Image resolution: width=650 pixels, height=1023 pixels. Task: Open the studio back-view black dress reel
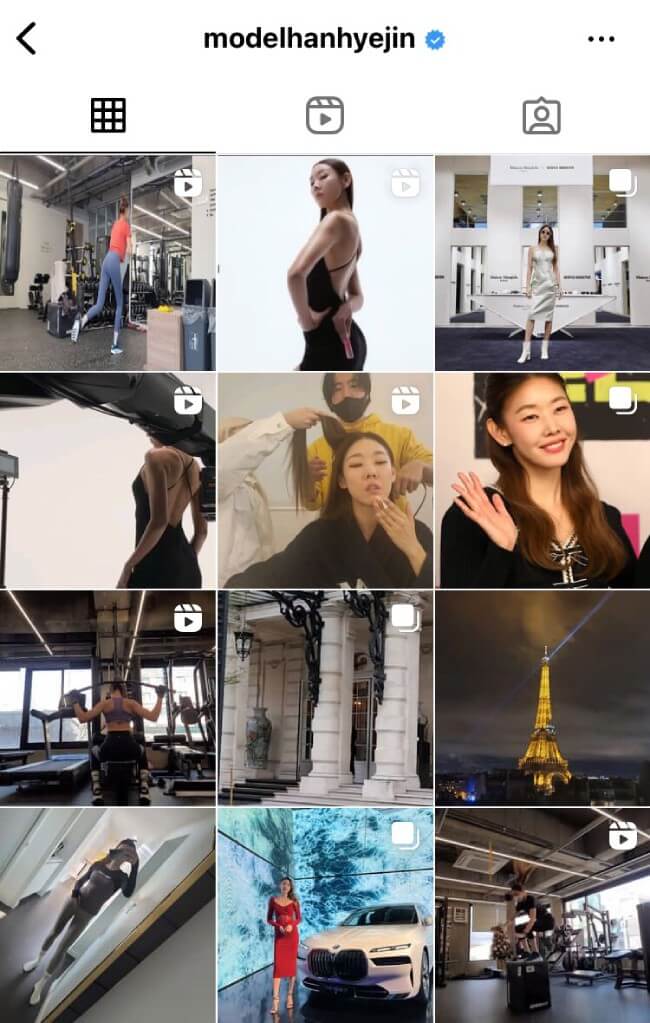pyautogui.click(x=107, y=480)
